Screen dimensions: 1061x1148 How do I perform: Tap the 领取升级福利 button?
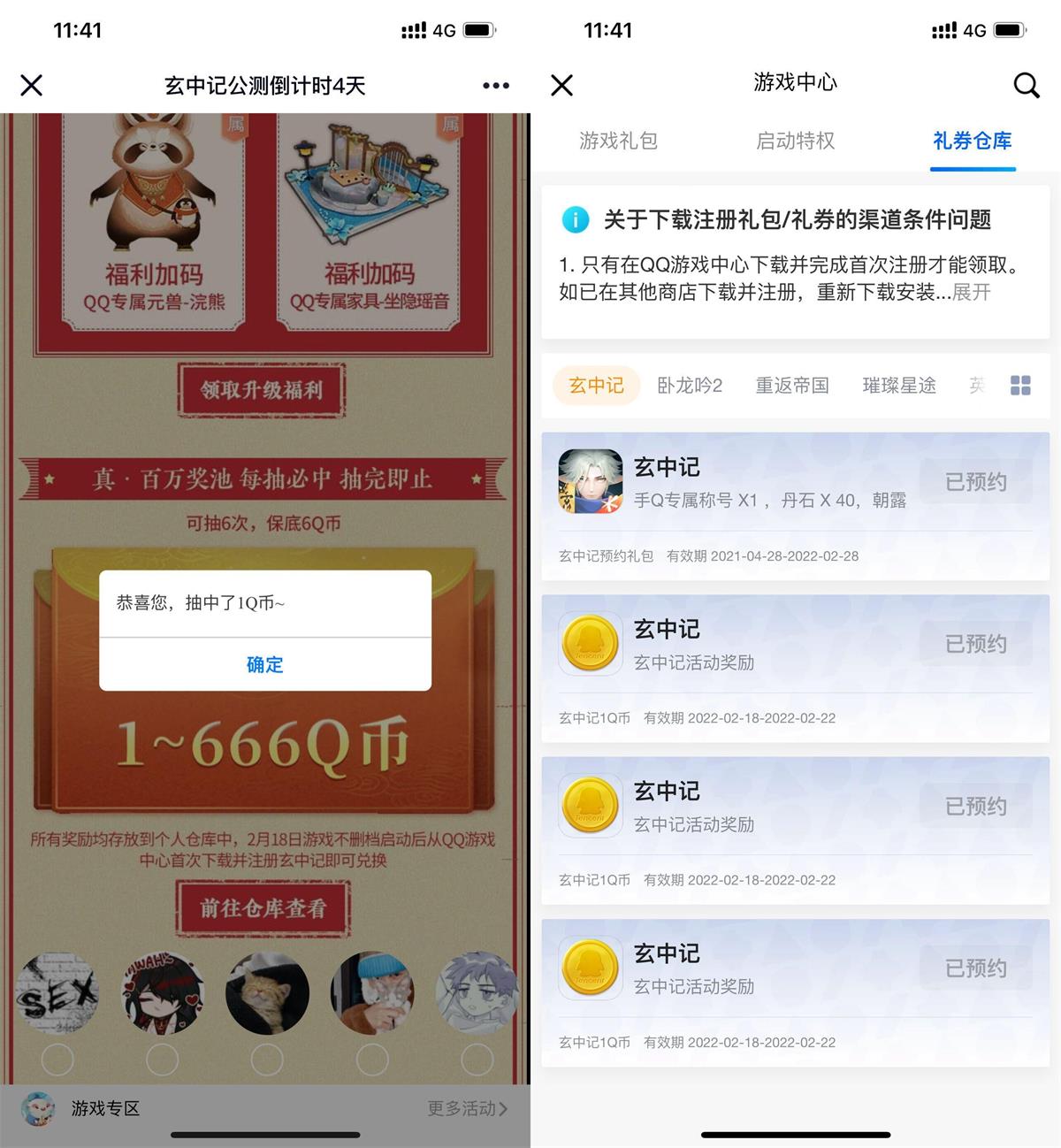261,390
